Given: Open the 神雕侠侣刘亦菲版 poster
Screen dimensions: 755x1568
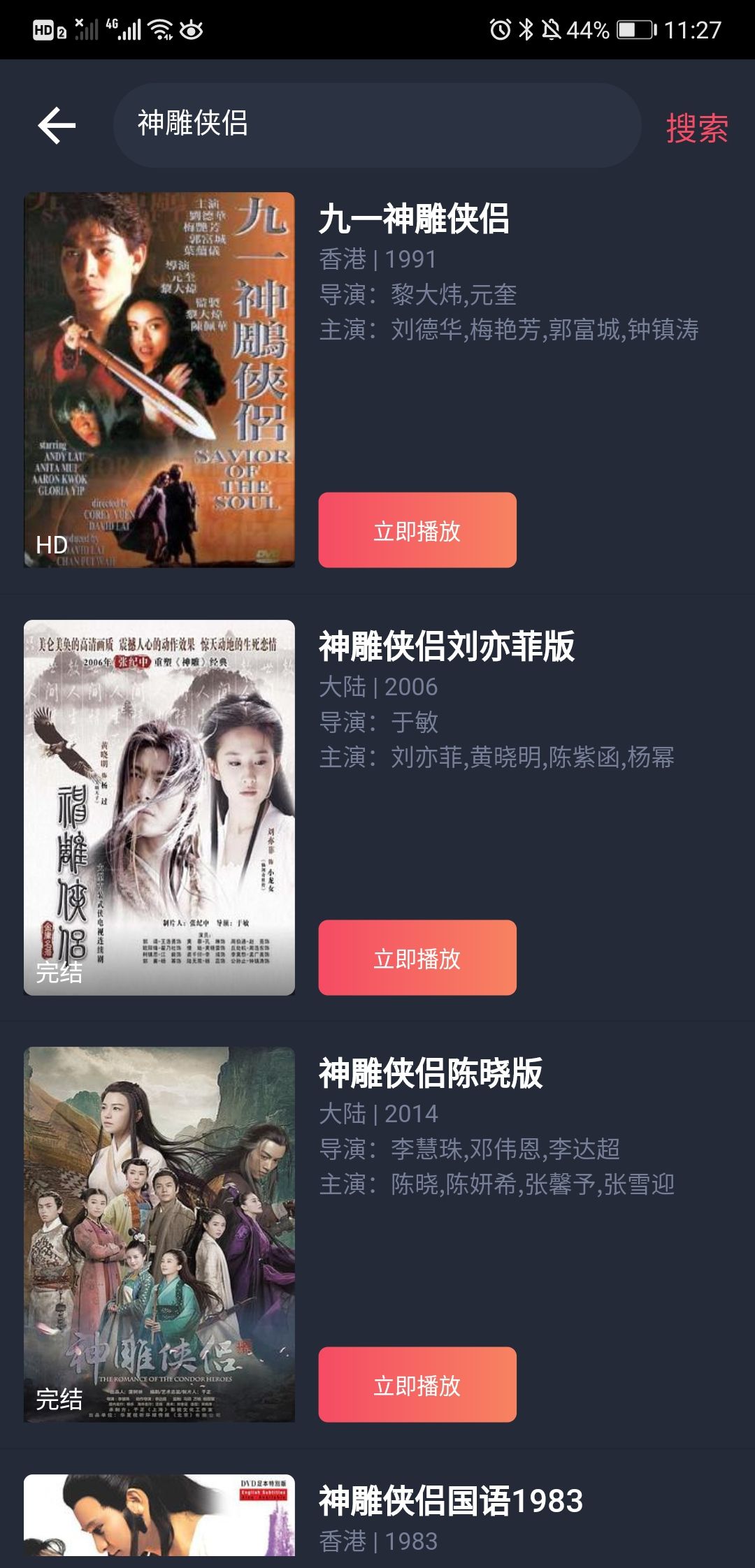Looking at the screenshot, I should (159, 807).
